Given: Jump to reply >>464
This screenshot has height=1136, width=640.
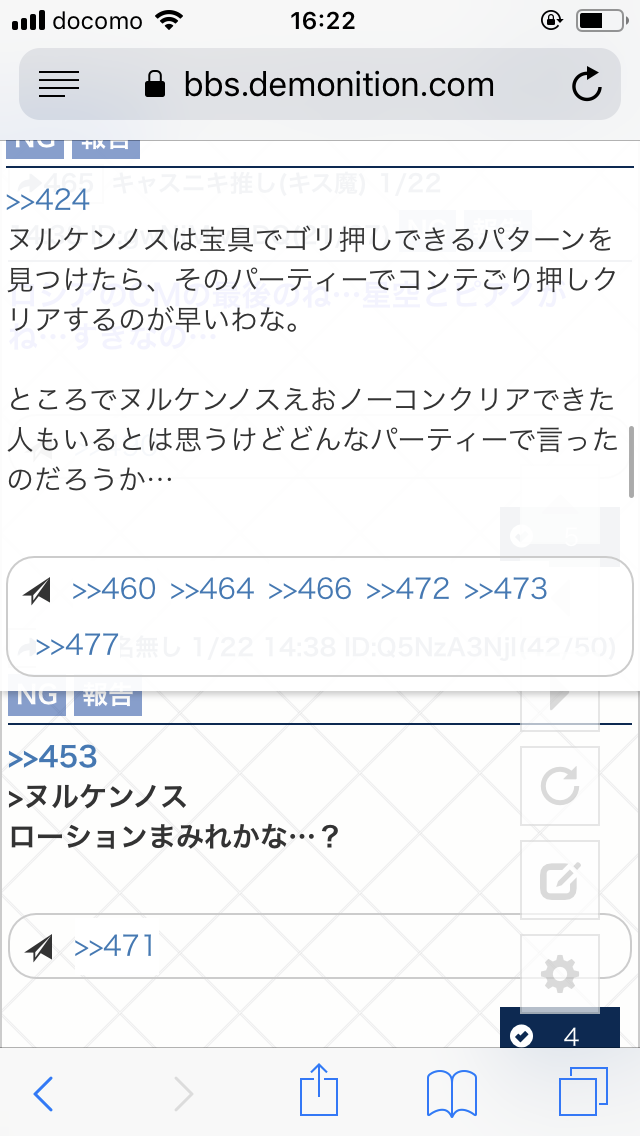Looking at the screenshot, I should coord(212,589).
